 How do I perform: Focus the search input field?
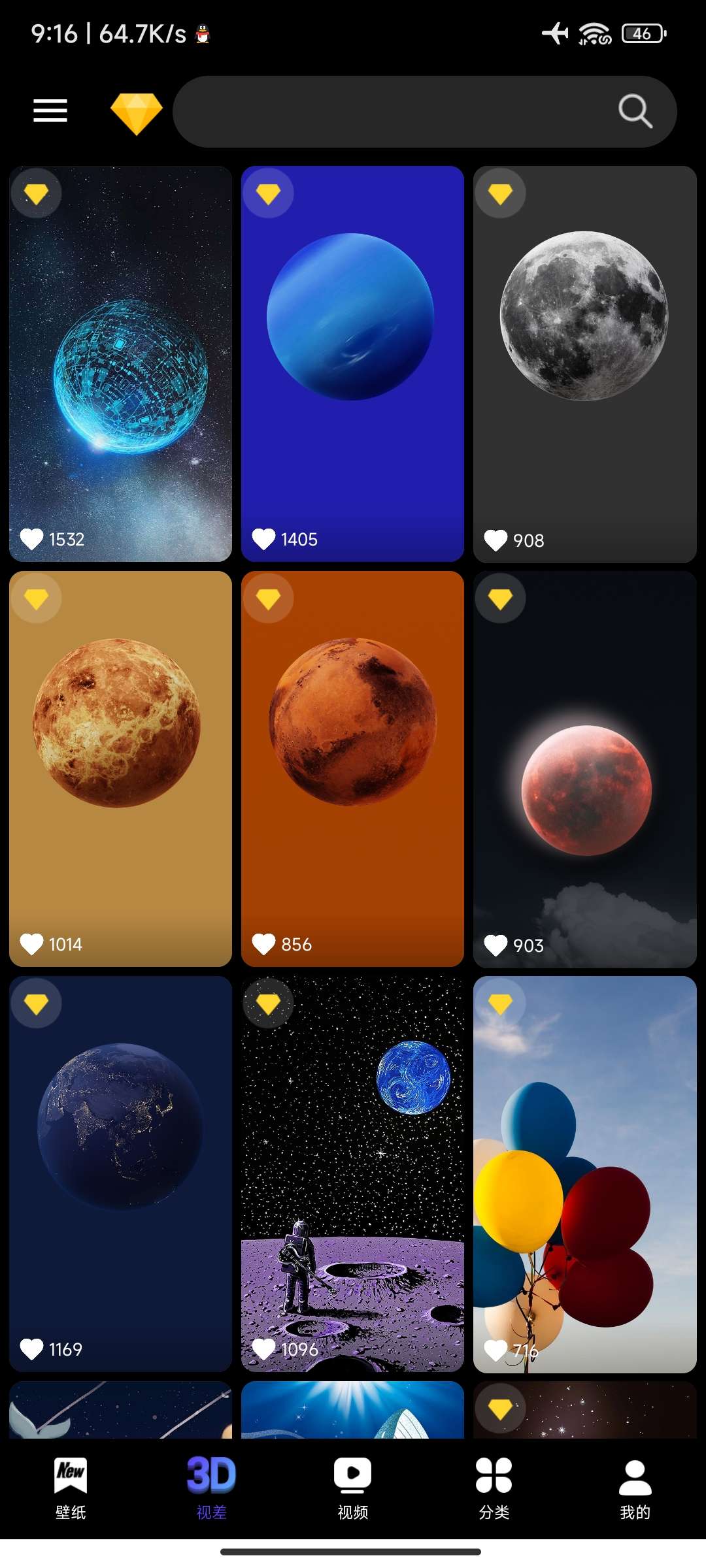click(392, 112)
